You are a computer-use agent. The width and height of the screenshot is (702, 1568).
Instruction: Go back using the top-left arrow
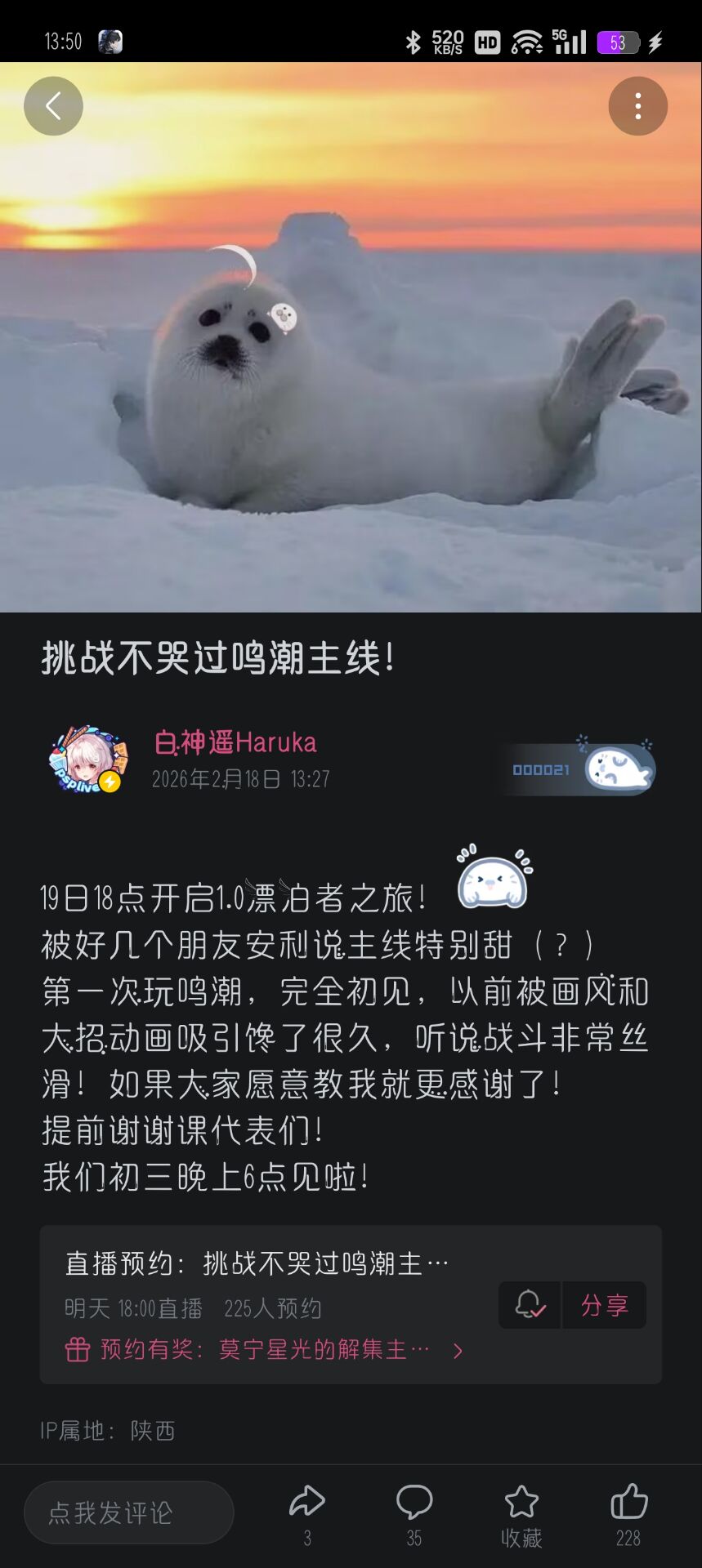coord(53,106)
